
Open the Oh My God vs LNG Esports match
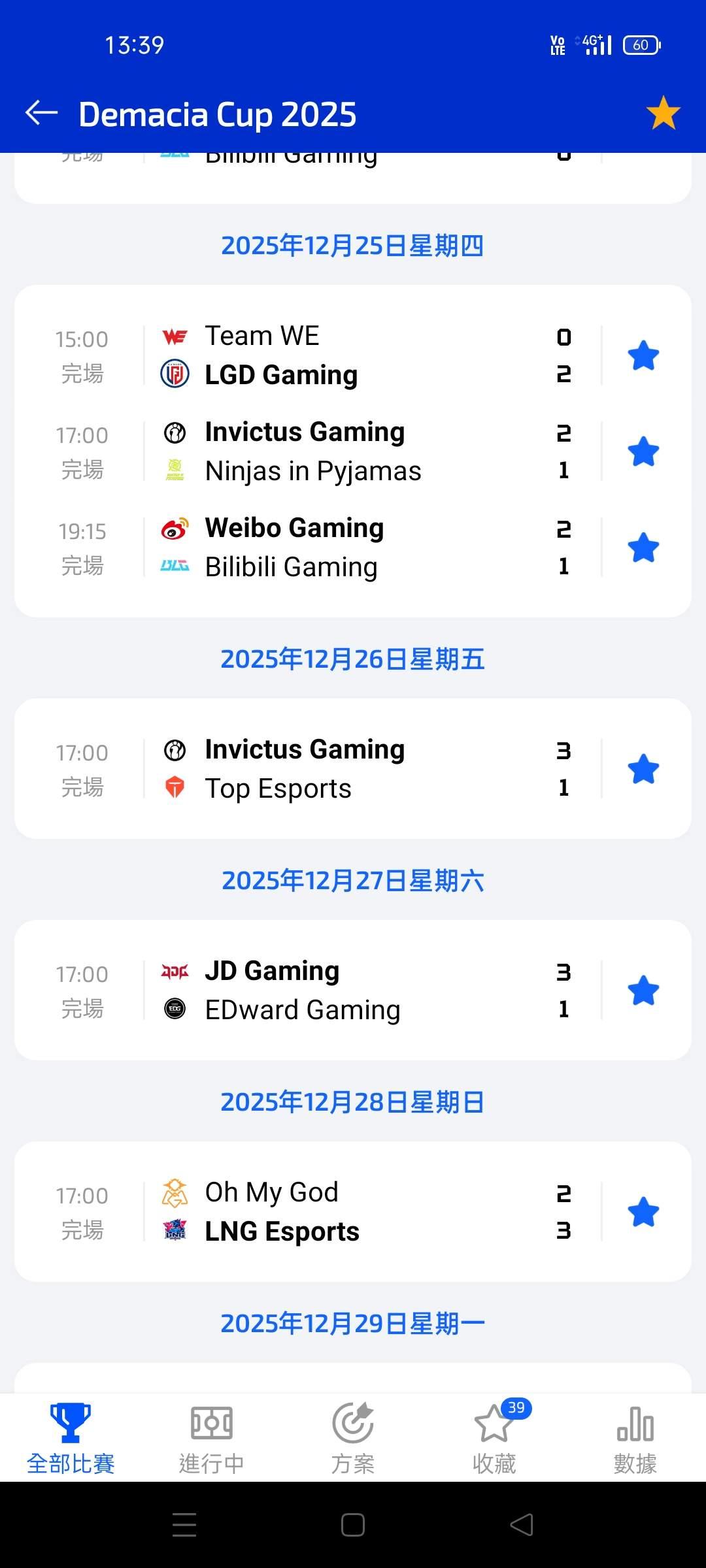353,1212
